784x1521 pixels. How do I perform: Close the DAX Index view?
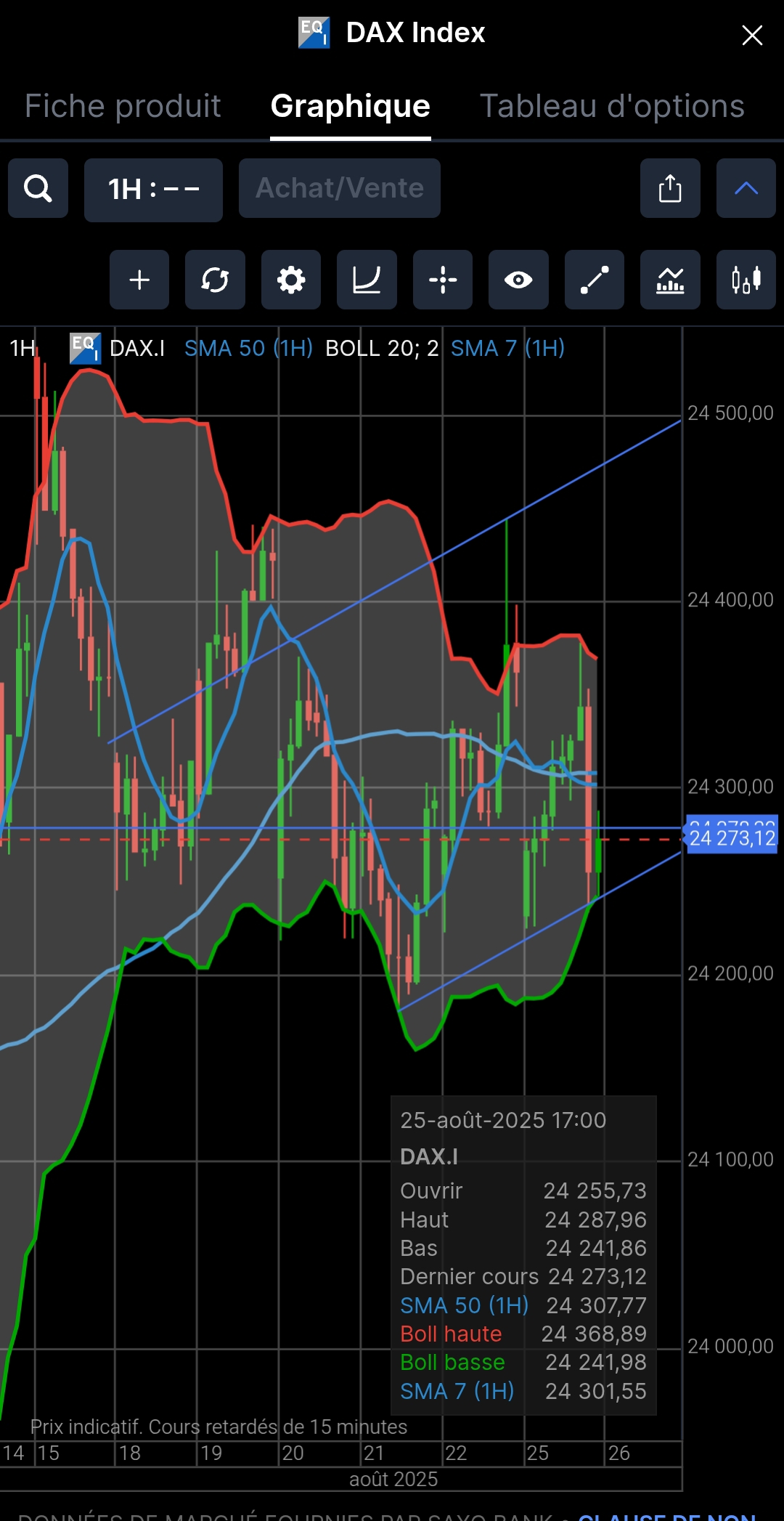pyautogui.click(x=752, y=35)
